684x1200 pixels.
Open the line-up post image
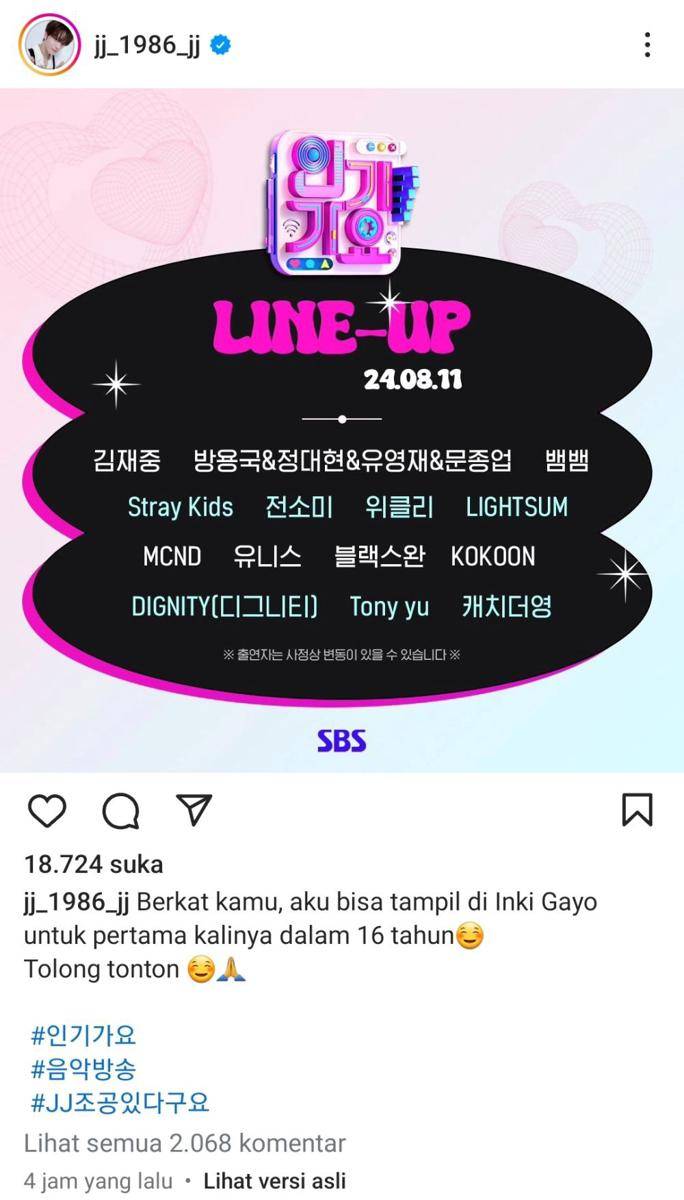[342, 430]
